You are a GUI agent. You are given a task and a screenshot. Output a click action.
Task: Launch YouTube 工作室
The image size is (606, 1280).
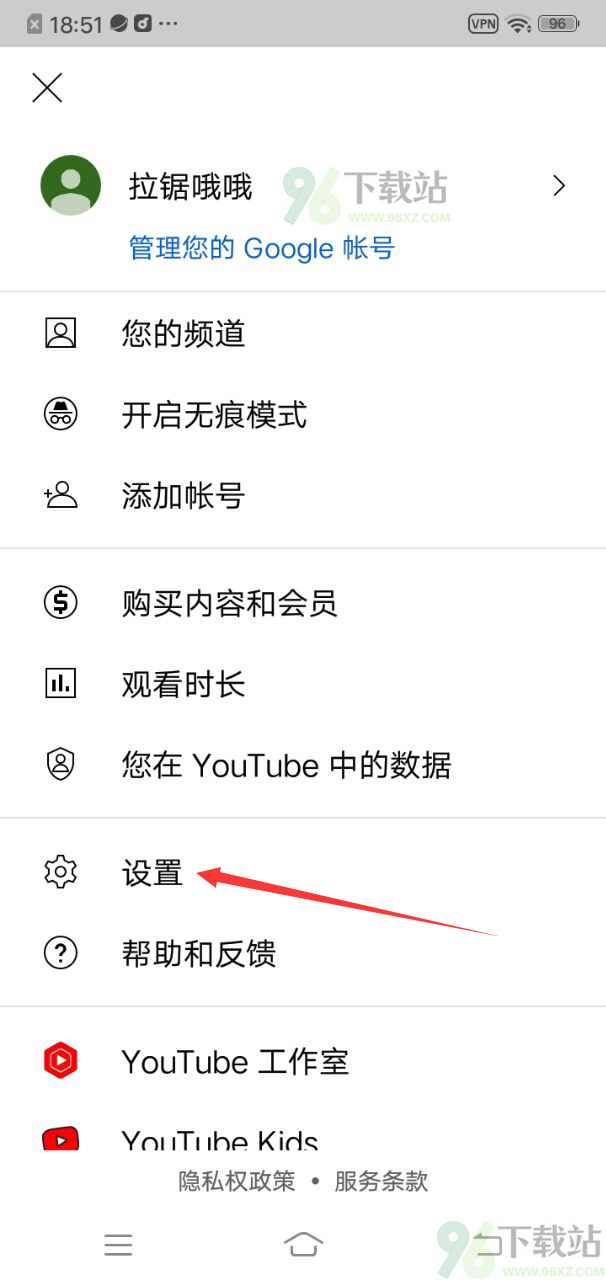tap(303, 1061)
